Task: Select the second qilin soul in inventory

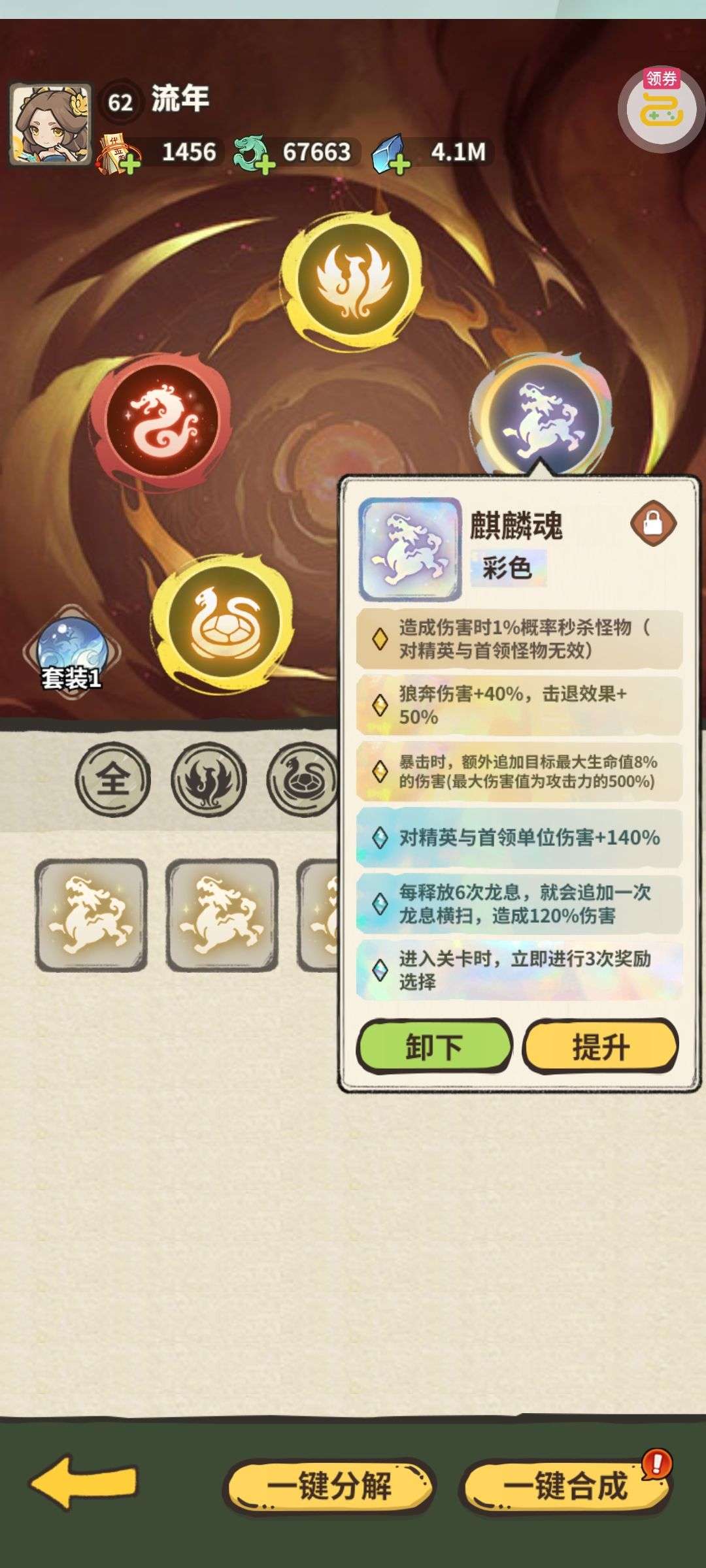Action: pyautogui.click(x=222, y=915)
